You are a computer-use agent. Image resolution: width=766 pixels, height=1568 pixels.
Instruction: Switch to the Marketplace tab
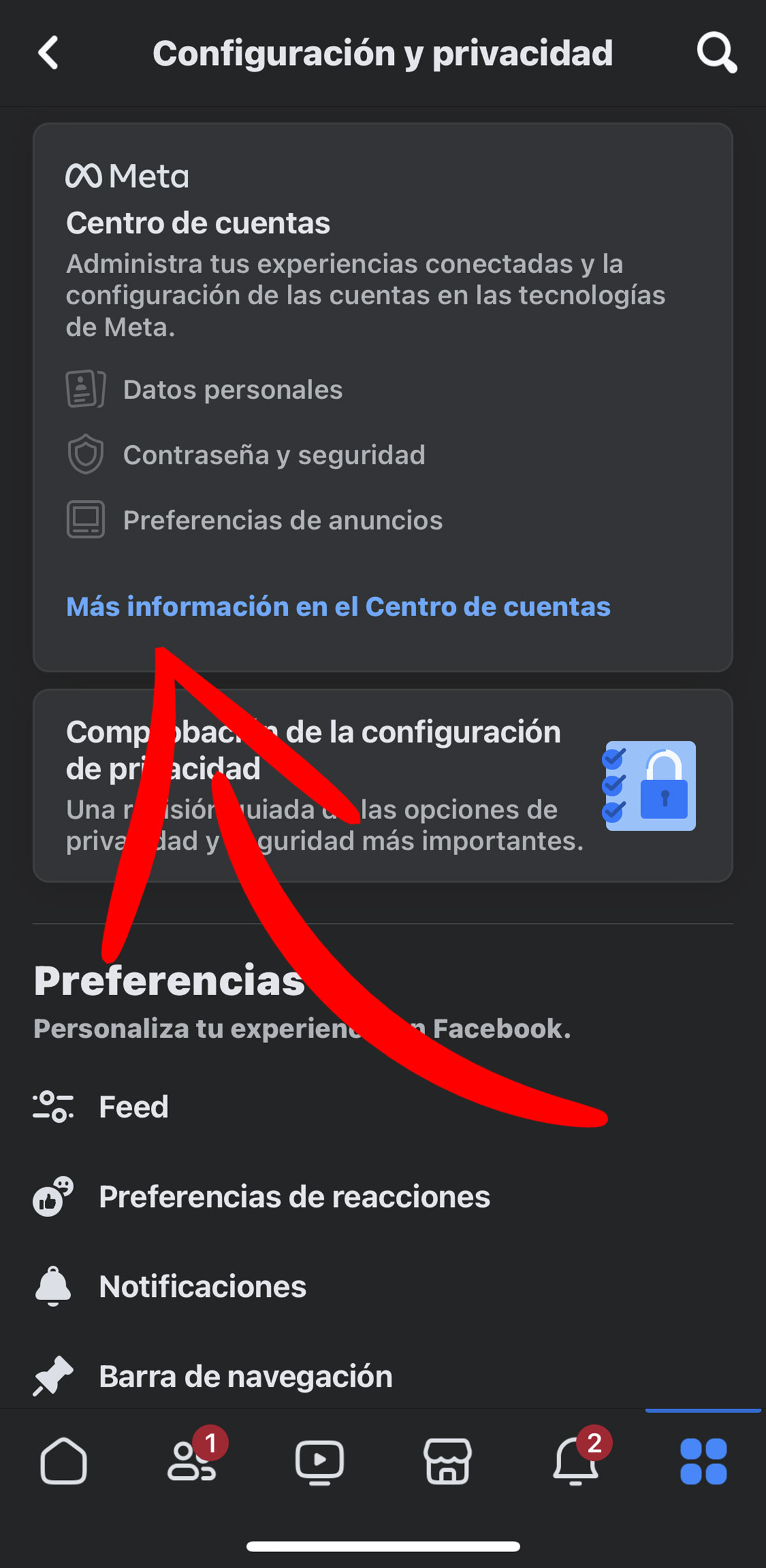(447, 1461)
